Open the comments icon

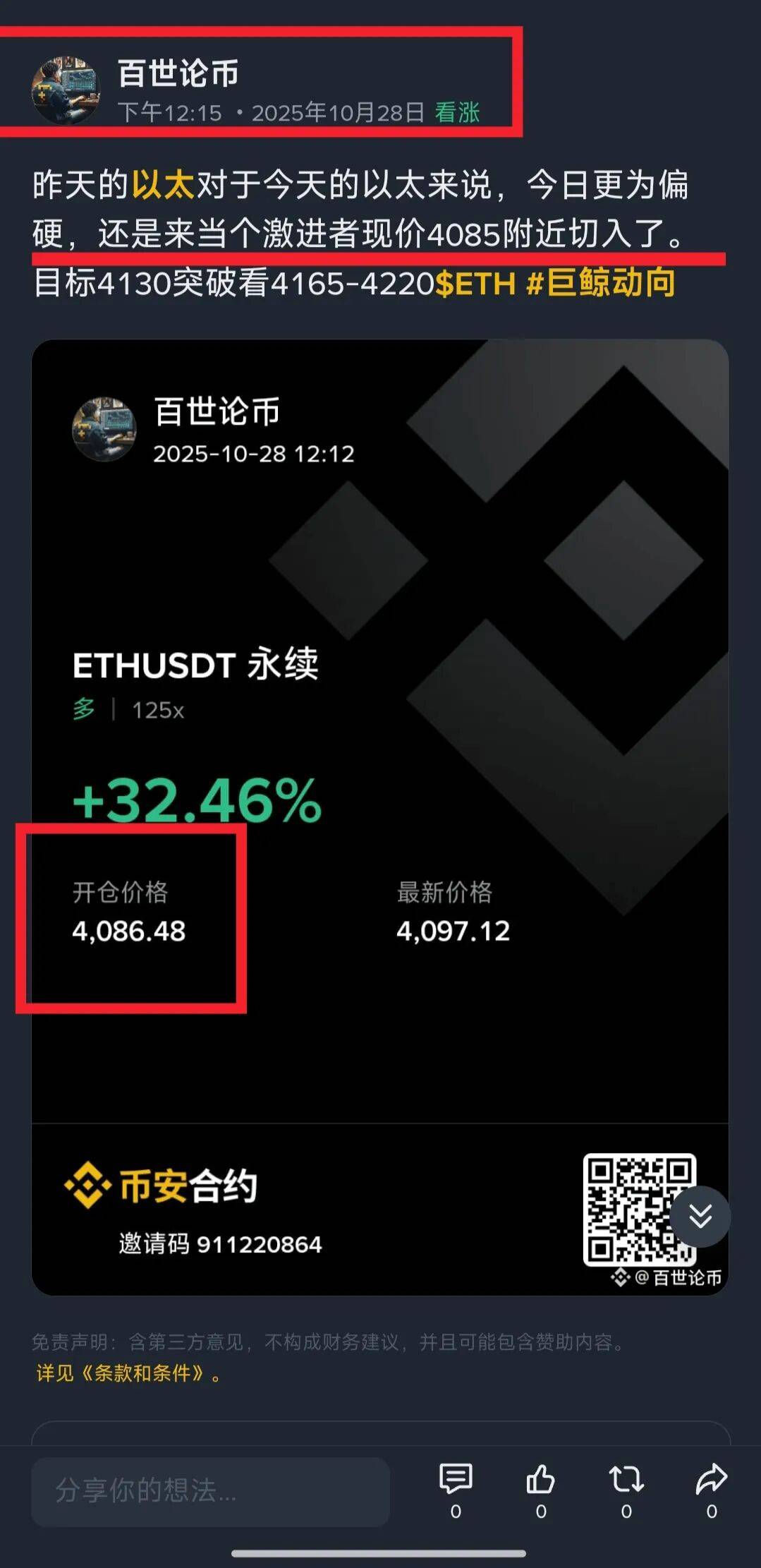point(456,1480)
